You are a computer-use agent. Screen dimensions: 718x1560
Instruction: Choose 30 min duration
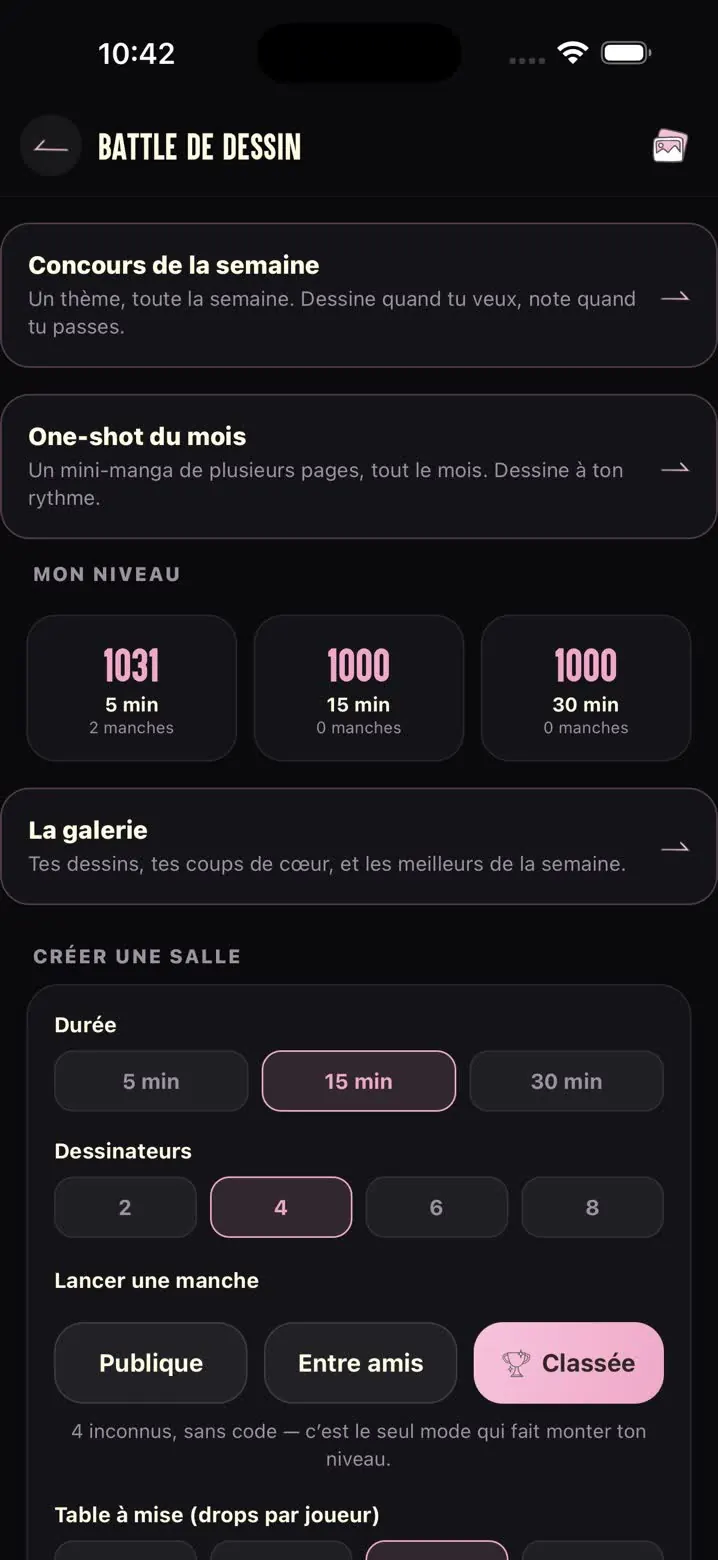[566, 1081]
